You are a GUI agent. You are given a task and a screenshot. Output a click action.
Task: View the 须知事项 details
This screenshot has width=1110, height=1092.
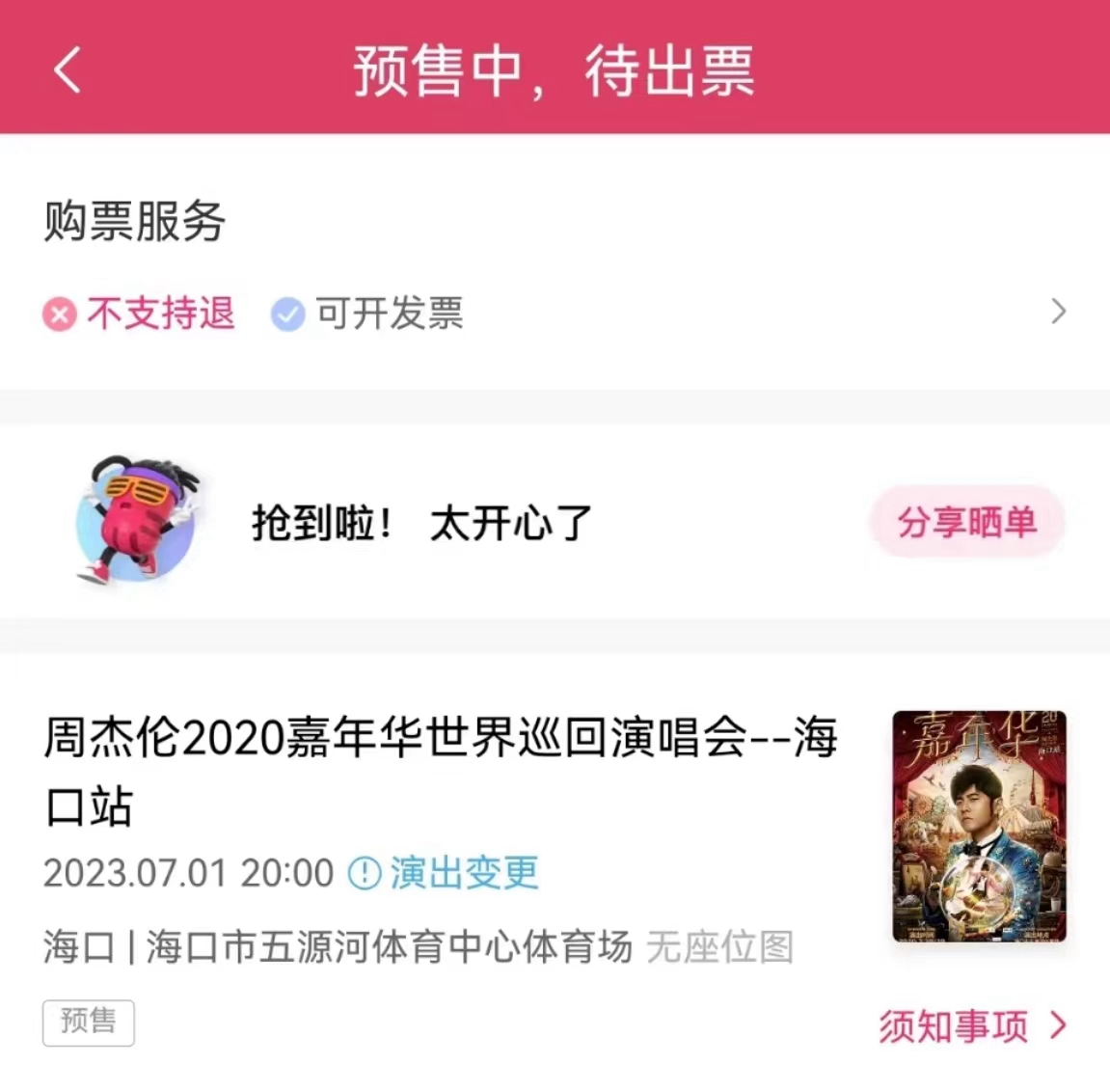point(971,1025)
